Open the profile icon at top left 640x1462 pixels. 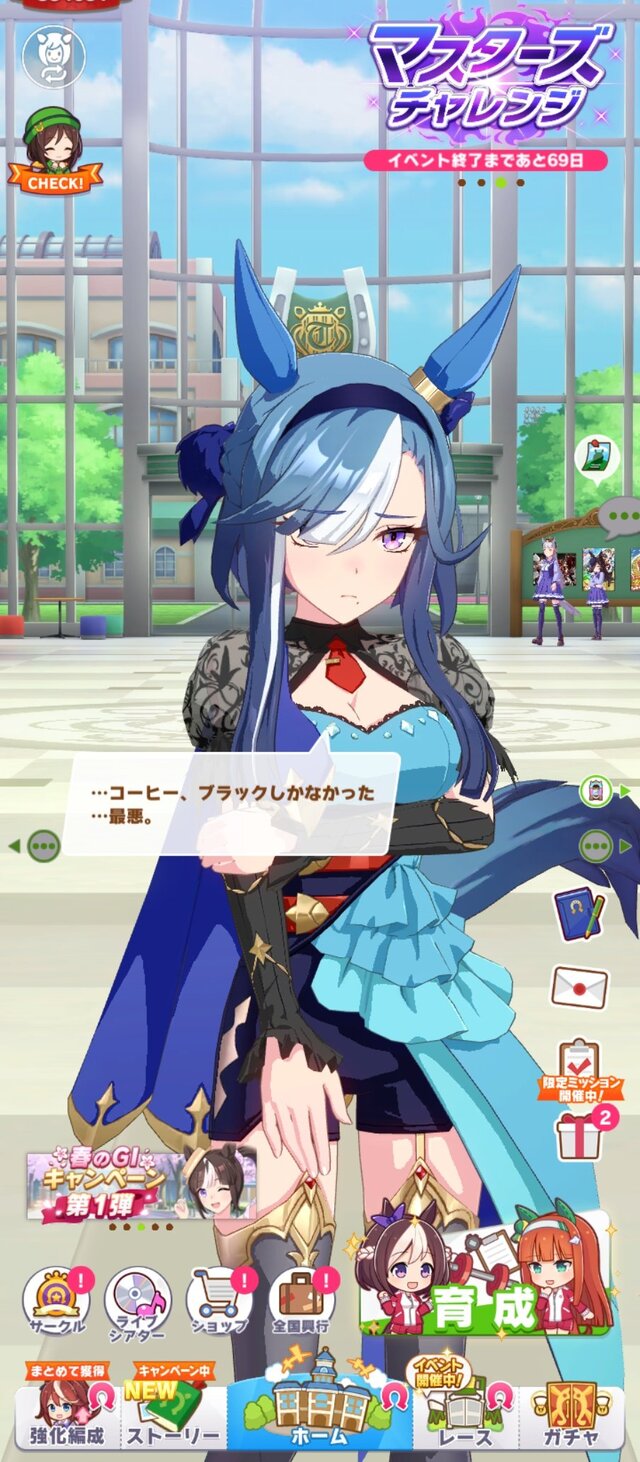[54, 56]
